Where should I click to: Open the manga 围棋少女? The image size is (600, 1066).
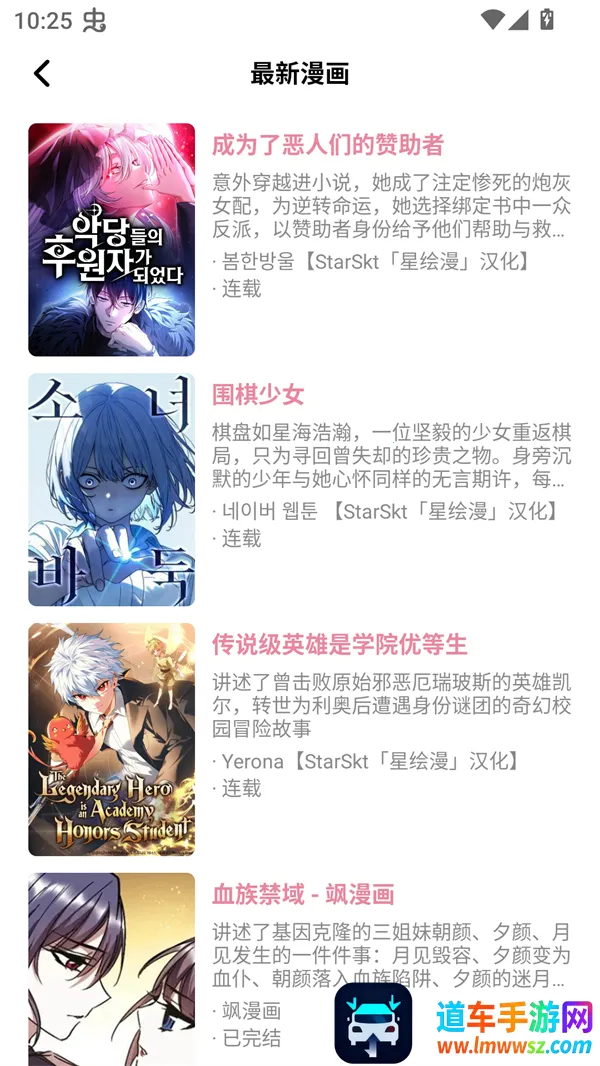(x=258, y=394)
